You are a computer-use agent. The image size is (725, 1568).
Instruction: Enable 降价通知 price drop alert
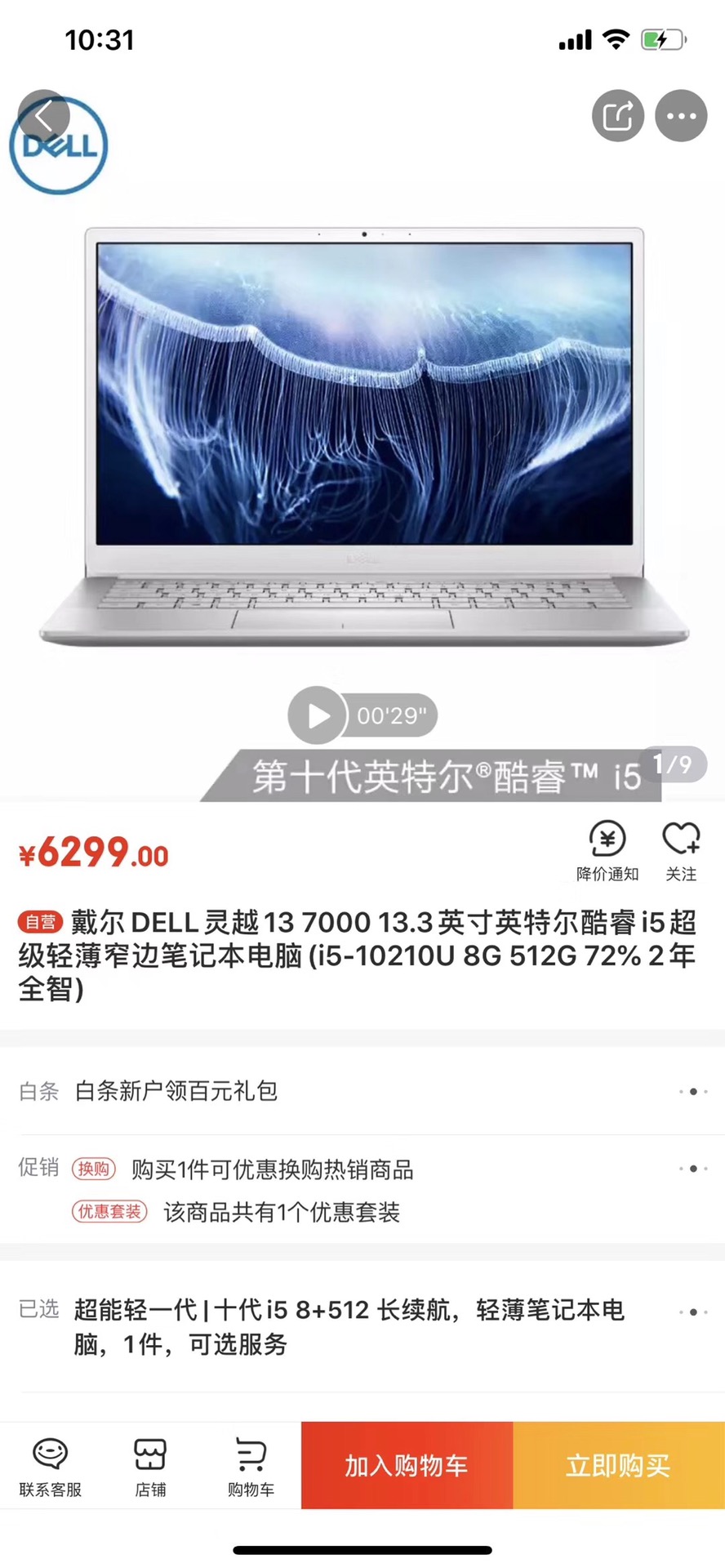(607, 851)
